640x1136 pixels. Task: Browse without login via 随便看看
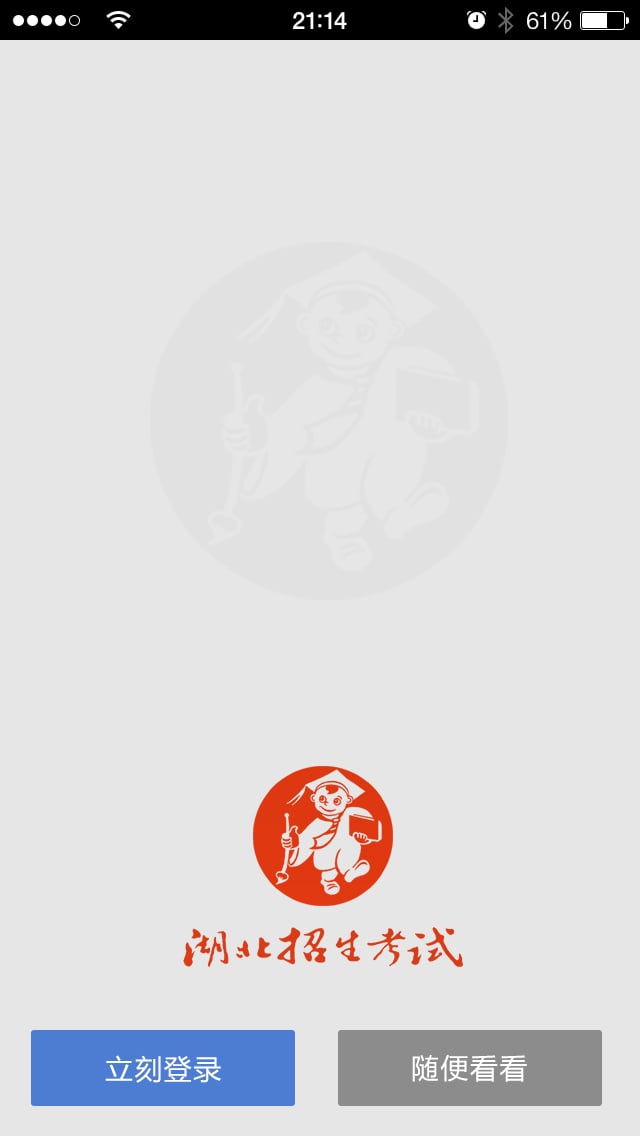point(469,1068)
